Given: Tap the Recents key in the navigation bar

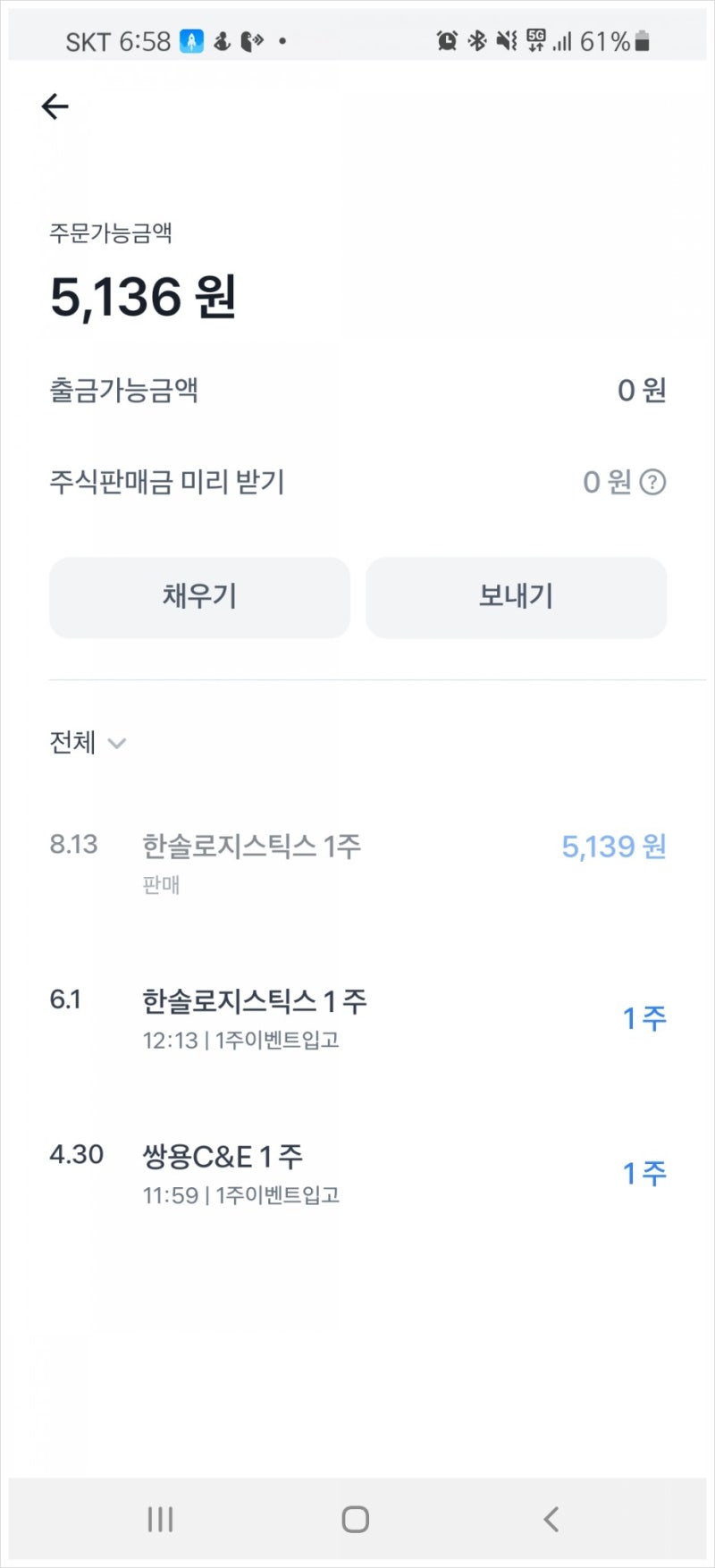Looking at the screenshot, I should (x=159, y=1518).
